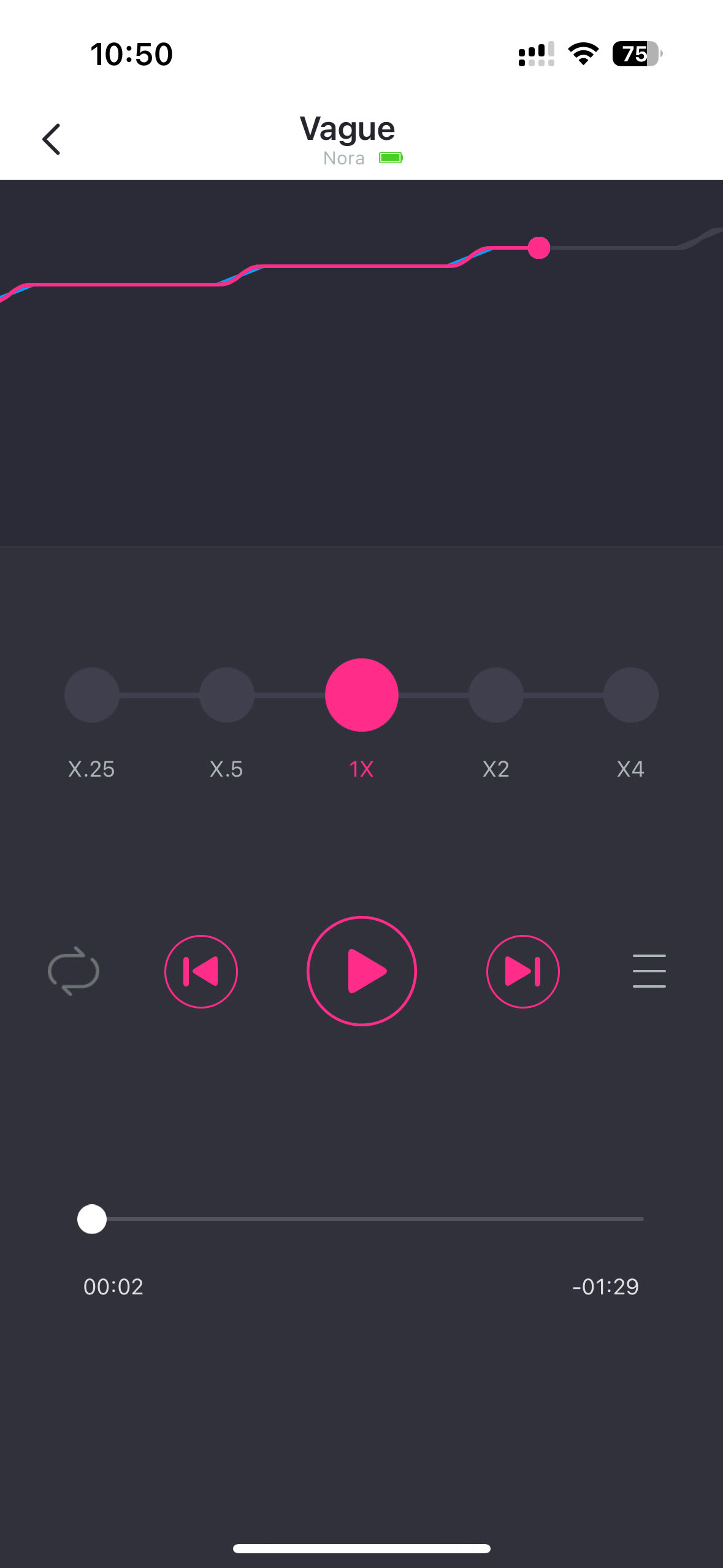Pick the X4 speed option
The width and height of the screenshot is (723, 1568).
click(630, 695)
